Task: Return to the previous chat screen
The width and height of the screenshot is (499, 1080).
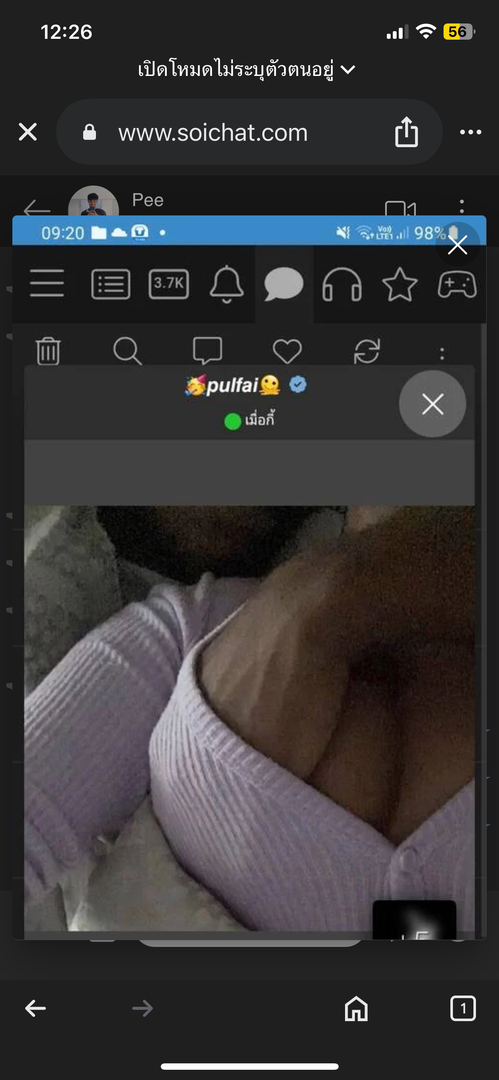Action: pyautogui.click(x=37, y=209)
